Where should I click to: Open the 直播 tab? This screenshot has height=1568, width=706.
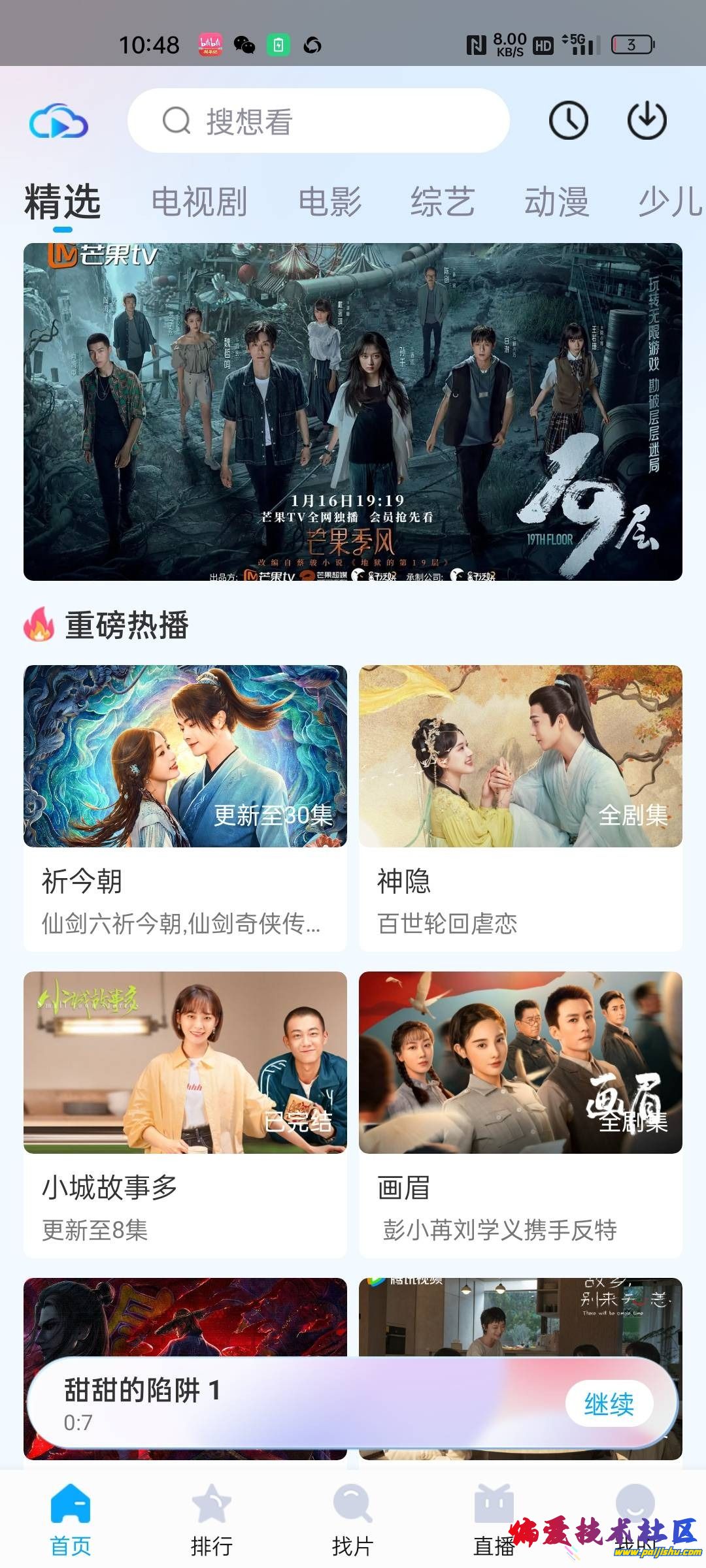494,1520
